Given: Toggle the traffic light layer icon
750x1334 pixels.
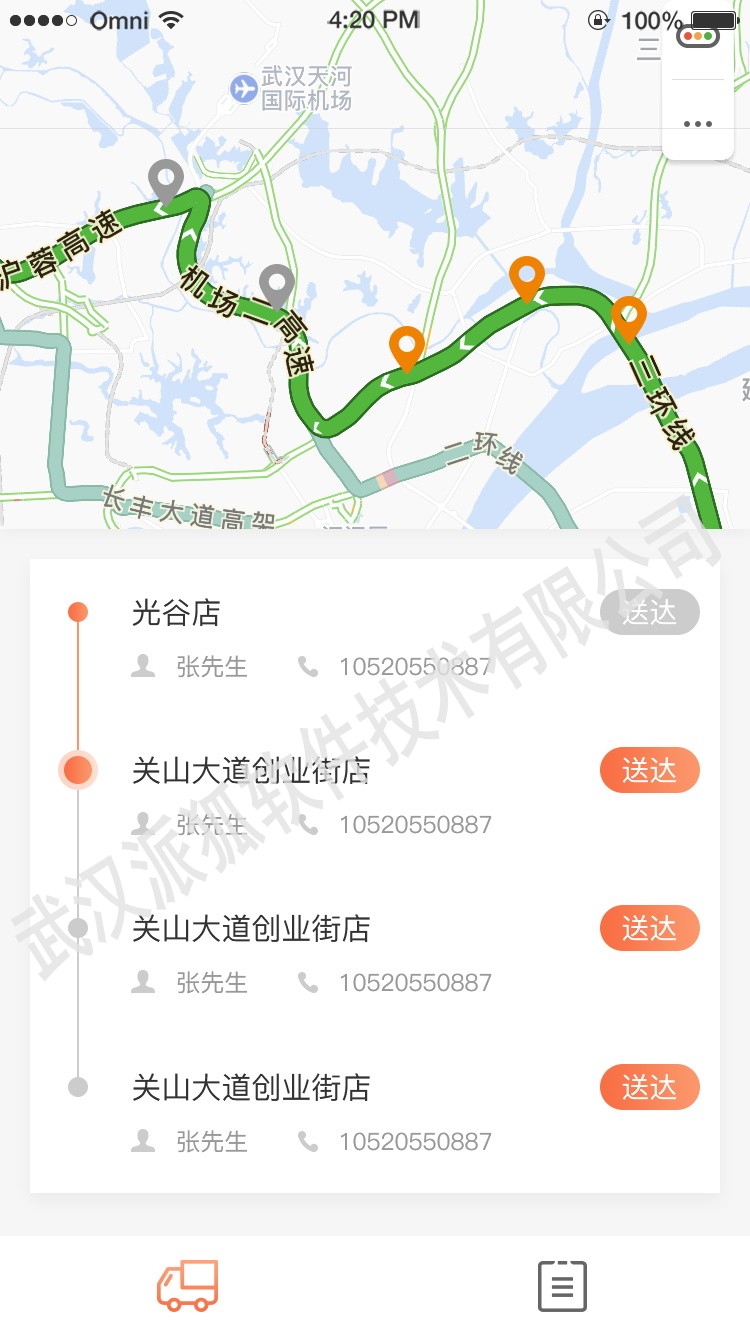Looking at the screenshot, I should pos(698,37).
